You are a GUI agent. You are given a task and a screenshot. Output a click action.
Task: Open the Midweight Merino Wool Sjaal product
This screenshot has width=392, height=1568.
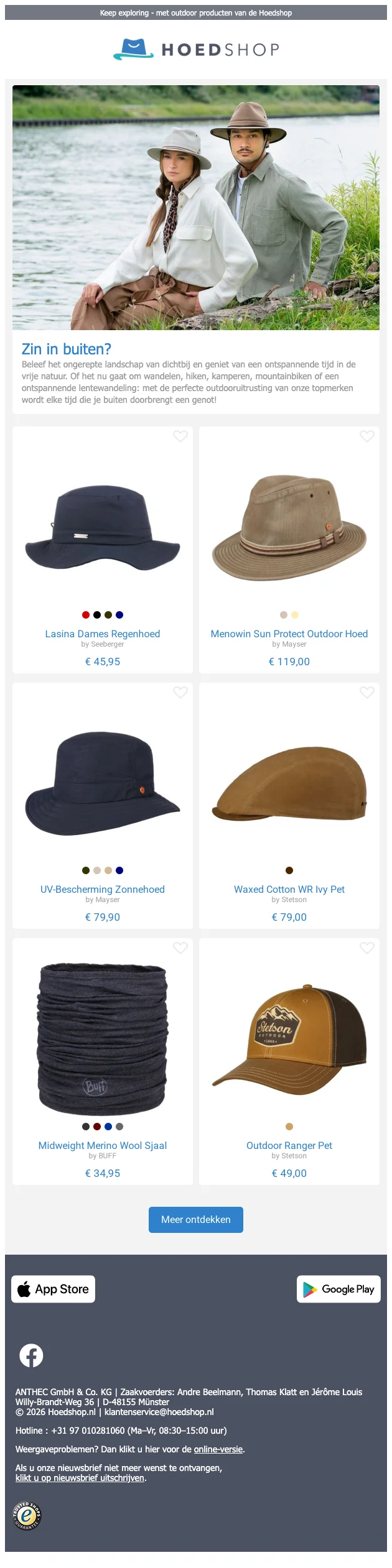coord(103,1145)
